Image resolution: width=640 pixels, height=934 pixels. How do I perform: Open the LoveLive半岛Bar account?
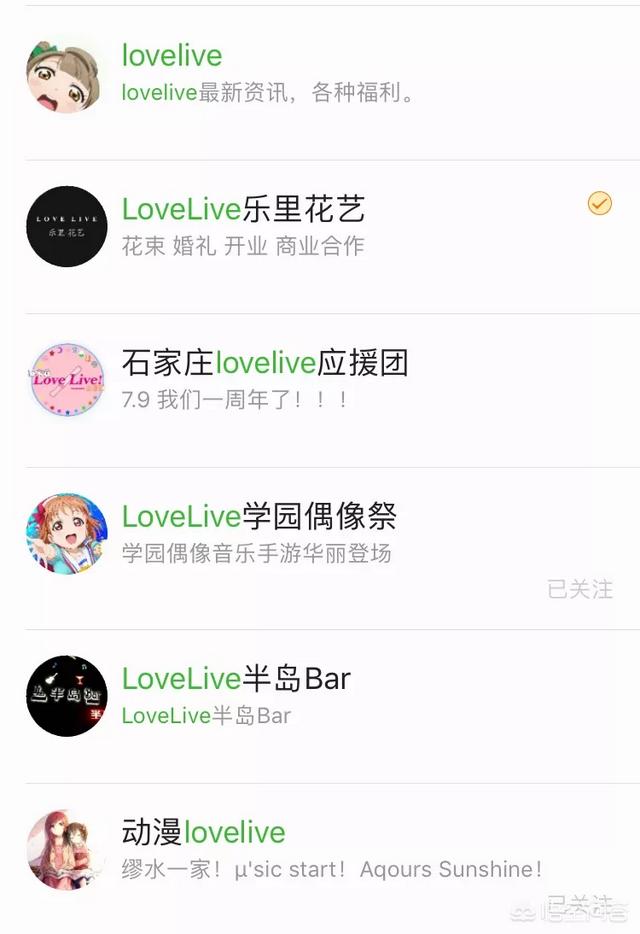point(236,679)
